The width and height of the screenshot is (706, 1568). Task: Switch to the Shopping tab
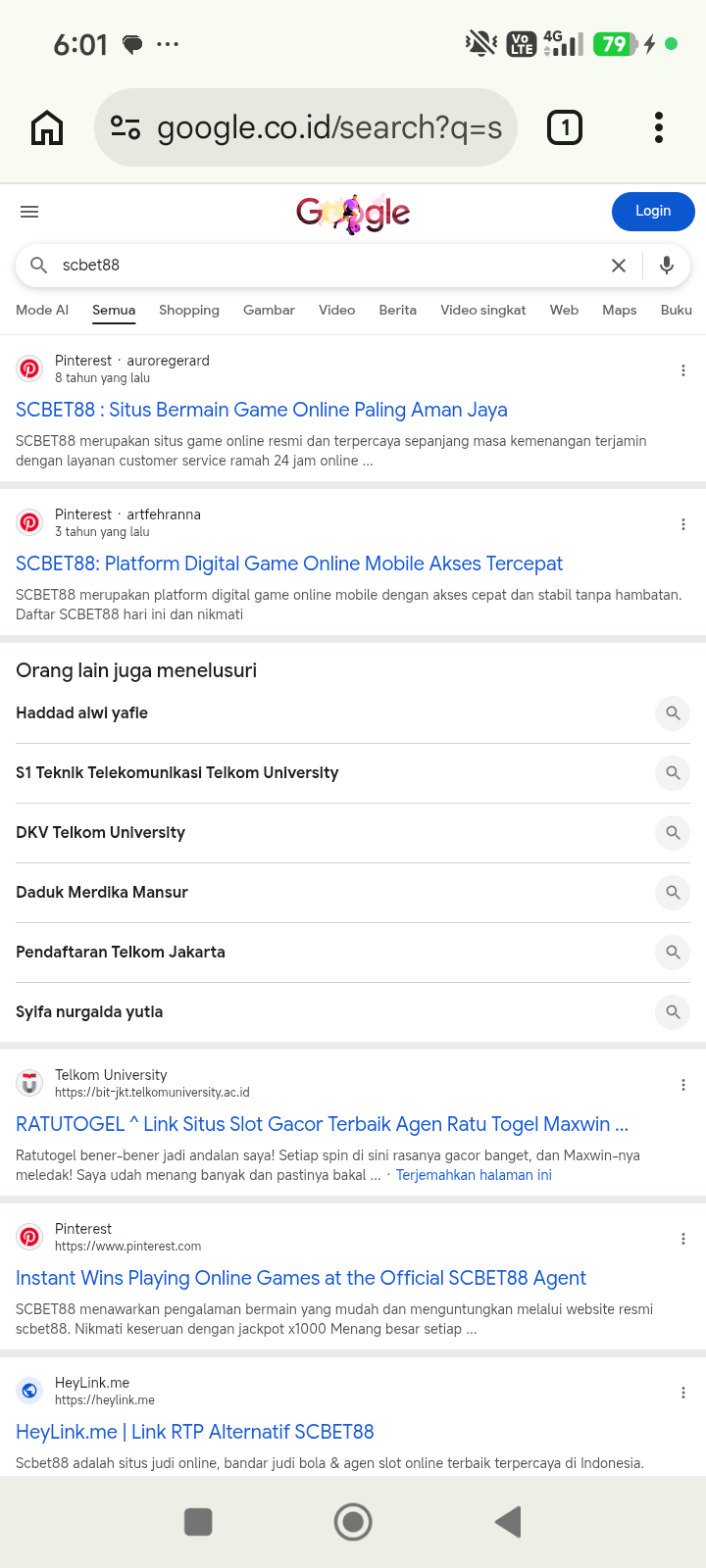pos(189,310)
